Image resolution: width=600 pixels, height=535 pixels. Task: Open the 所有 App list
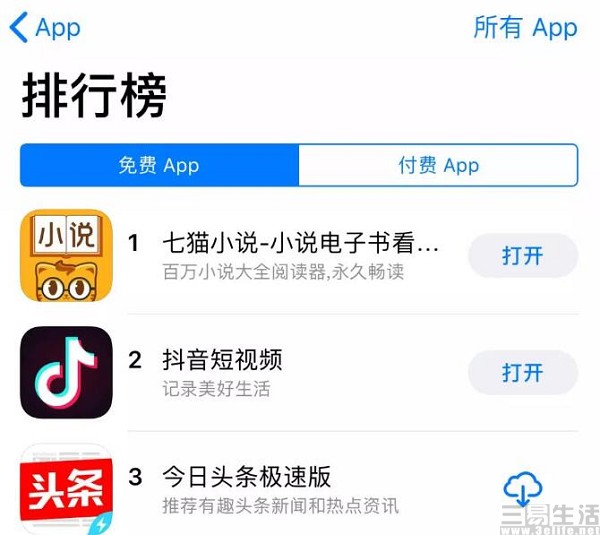tap(525, 28)
